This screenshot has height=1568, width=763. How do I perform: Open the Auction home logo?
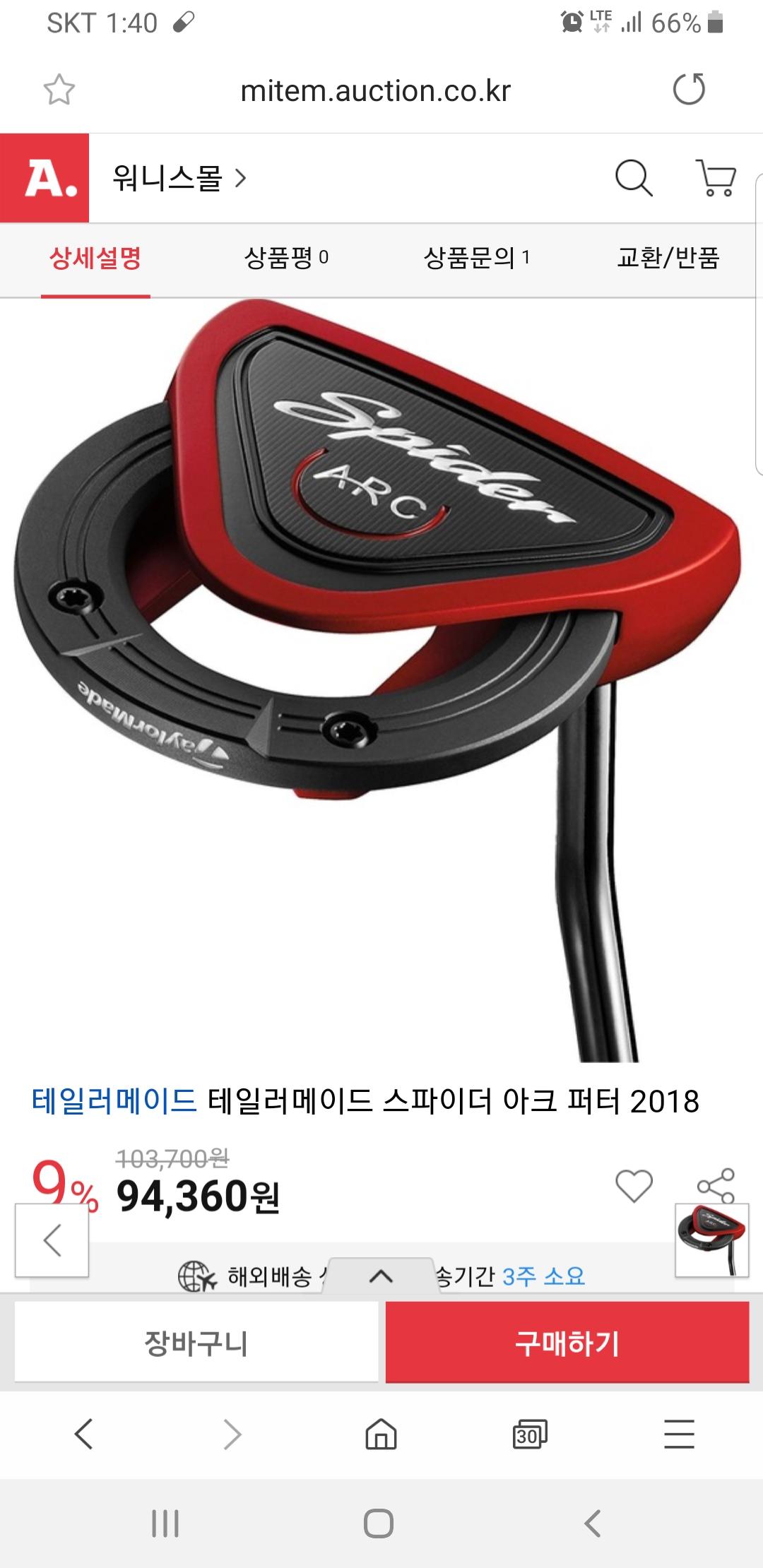click(x=45, y=178)
